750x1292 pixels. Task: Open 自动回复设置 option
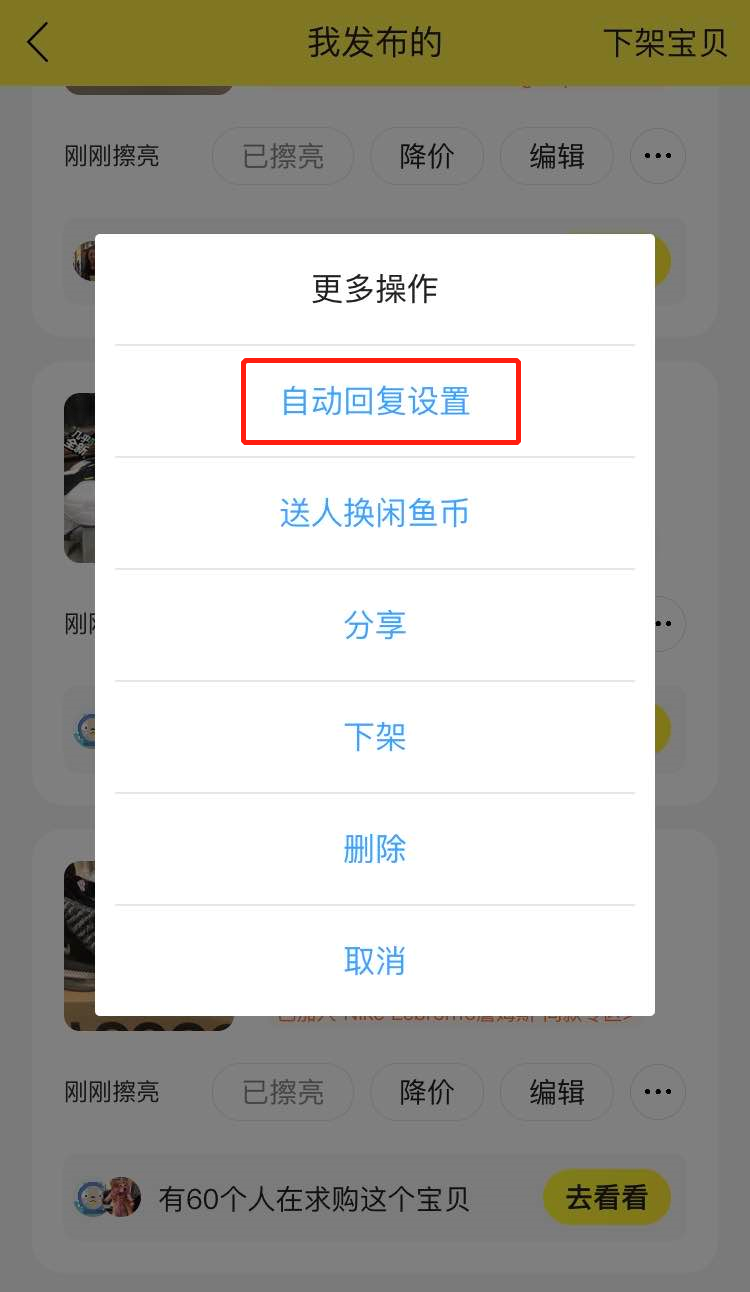pyautogui.click(x=375, y=402)
